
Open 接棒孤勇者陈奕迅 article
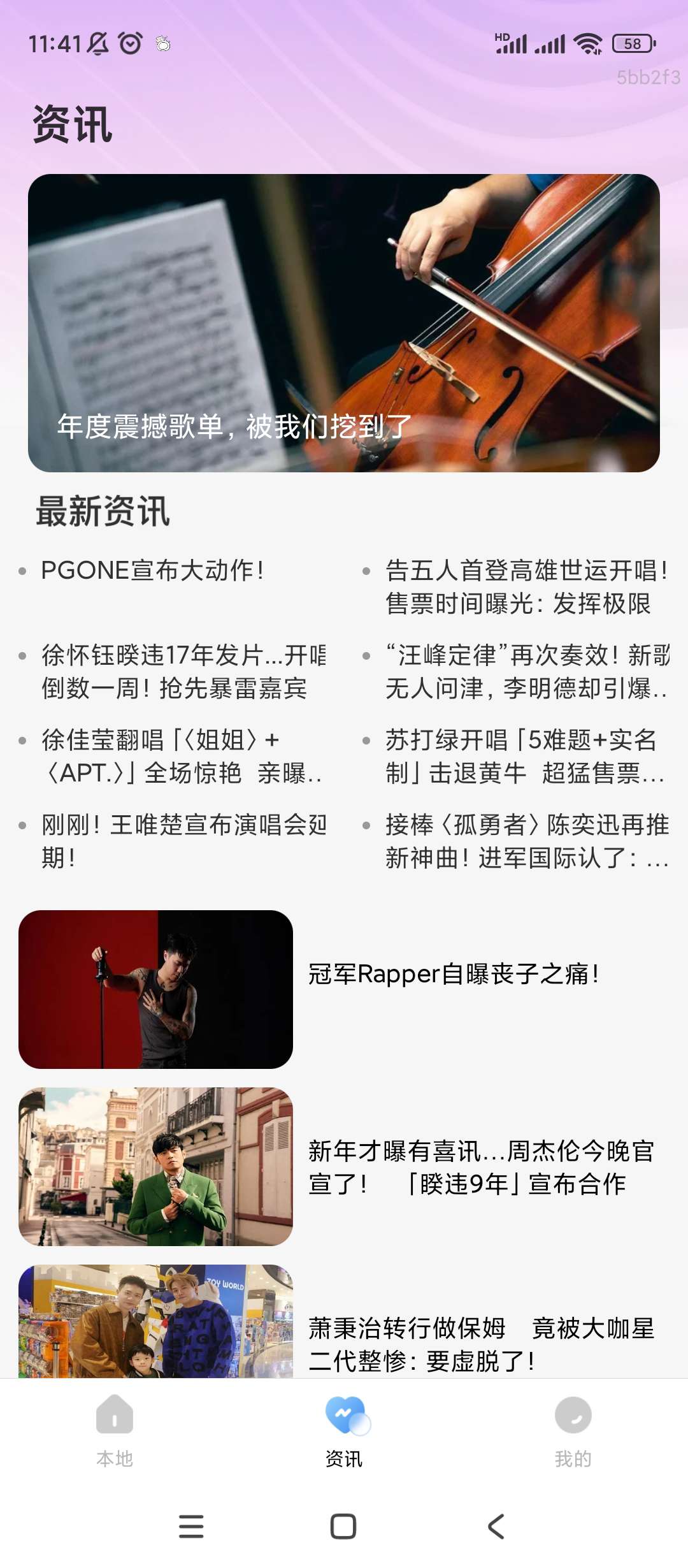pyautogui.click(x=526, y=841)
